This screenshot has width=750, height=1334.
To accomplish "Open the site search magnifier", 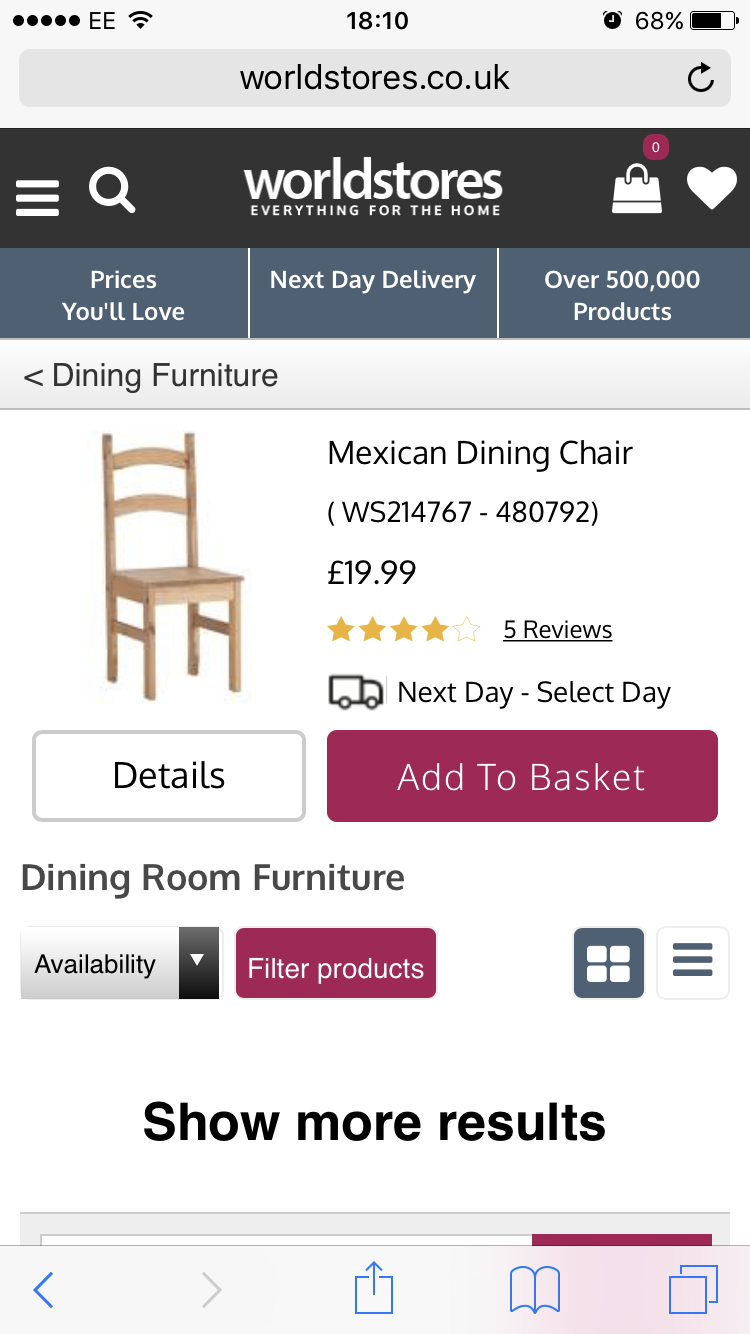I will click(x=112, y=189).
